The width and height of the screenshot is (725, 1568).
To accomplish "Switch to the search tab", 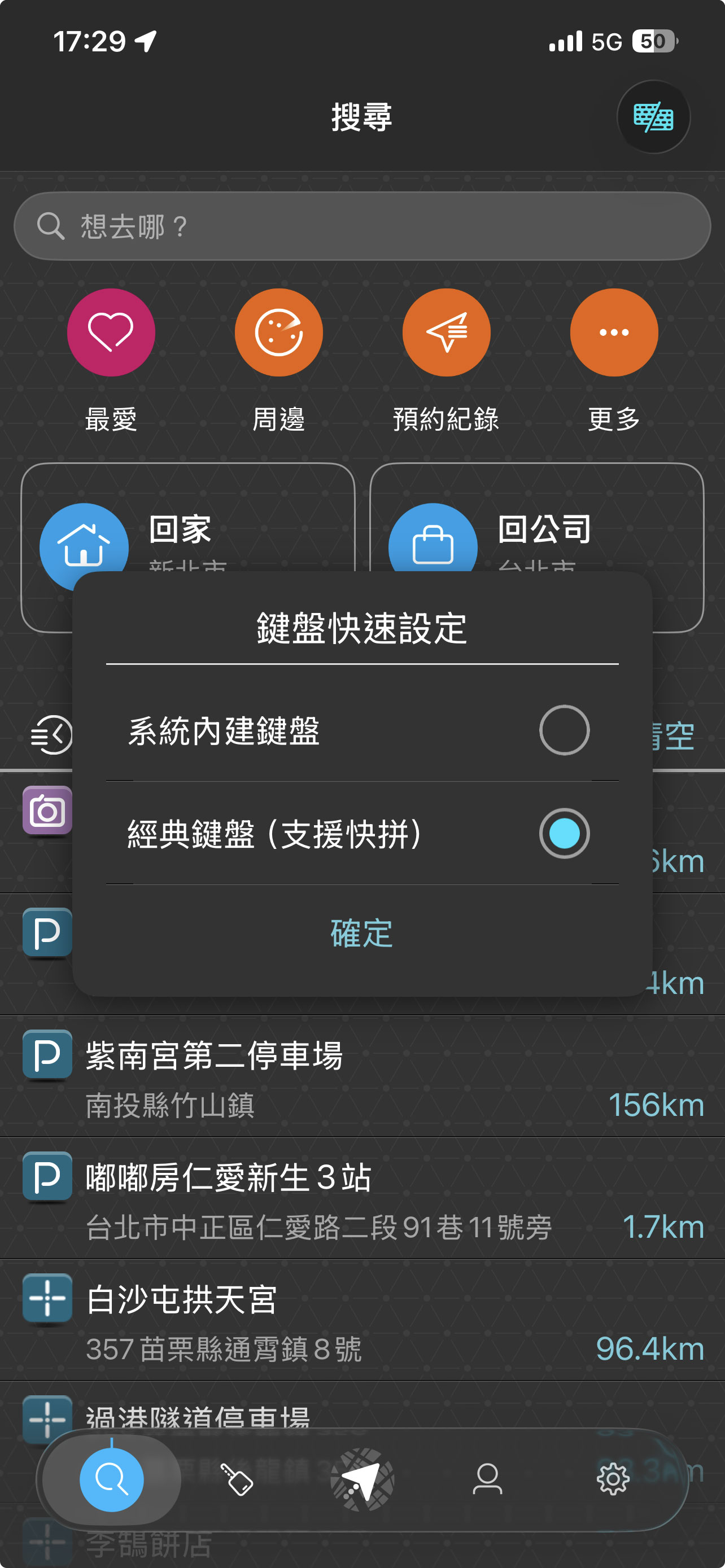I will click(x=111, y=1479).
